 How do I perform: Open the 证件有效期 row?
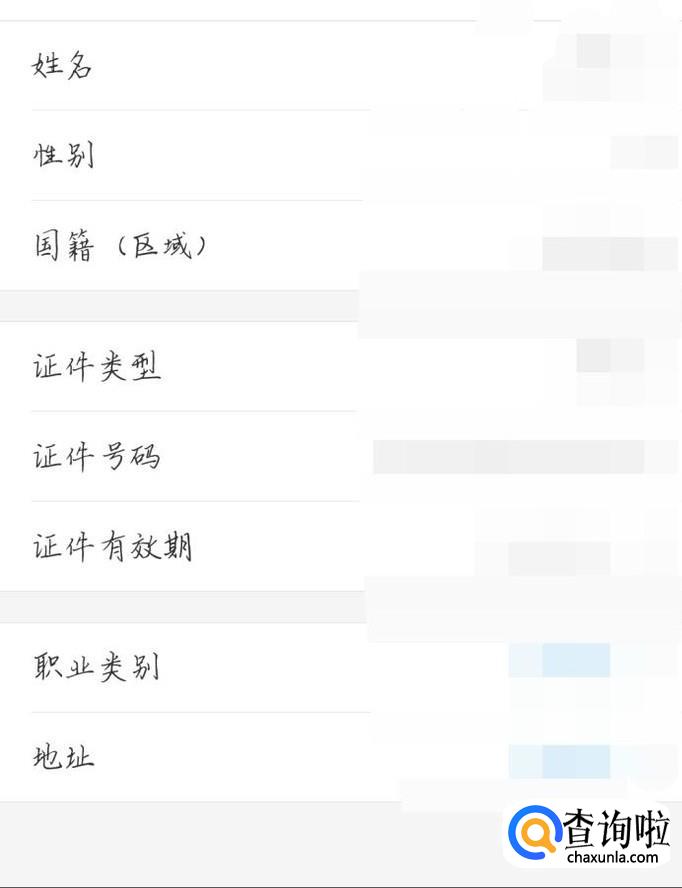[340, 547]
